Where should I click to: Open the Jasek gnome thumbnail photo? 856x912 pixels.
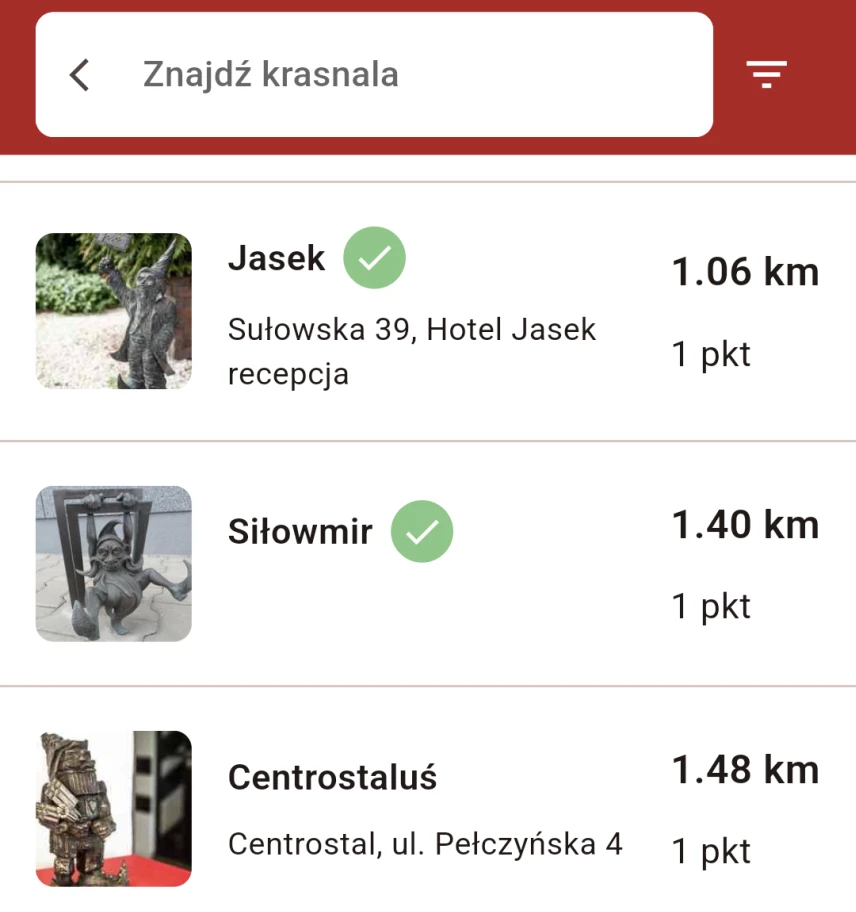113,310
